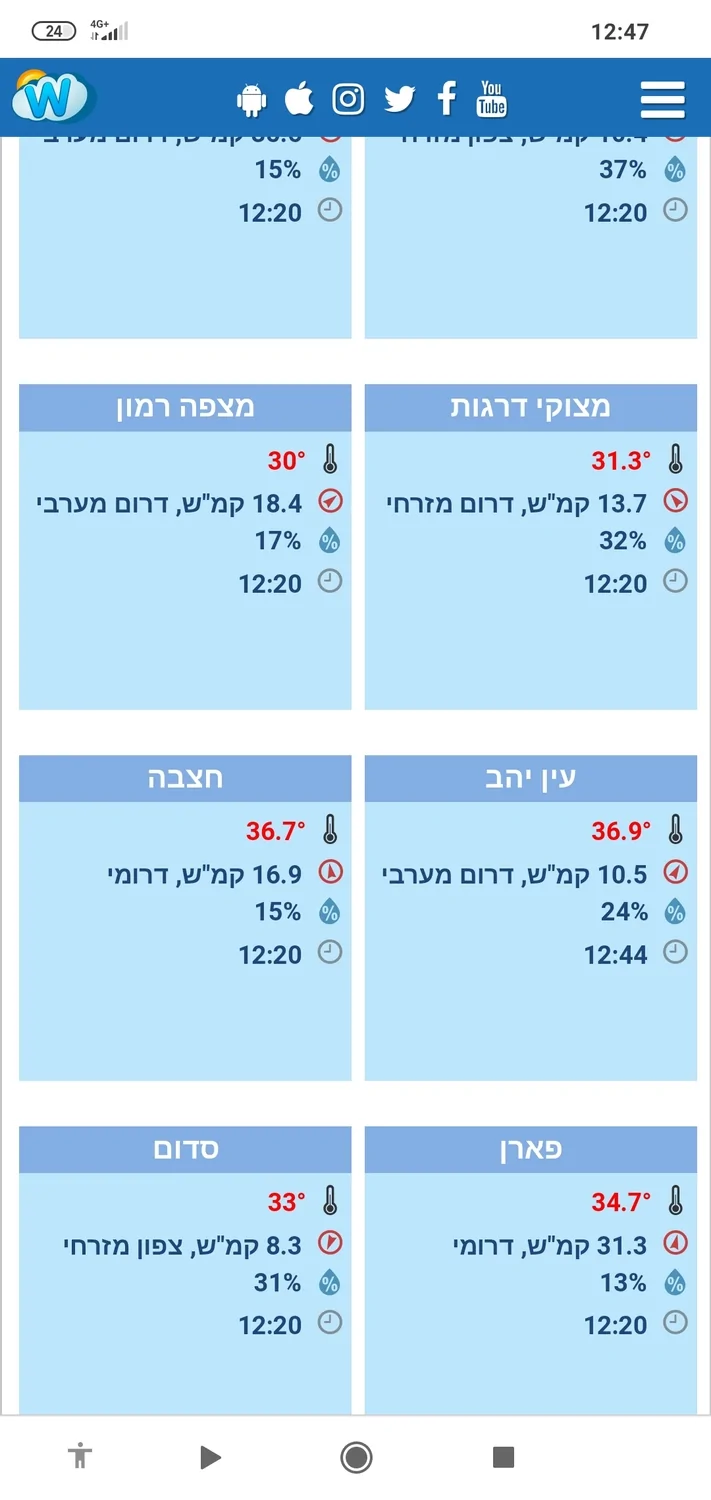This screenshot has height=1500, width=711.
Task: Open the Instagram profile icon
Action: pyautogui.click(x=348, y=99)
